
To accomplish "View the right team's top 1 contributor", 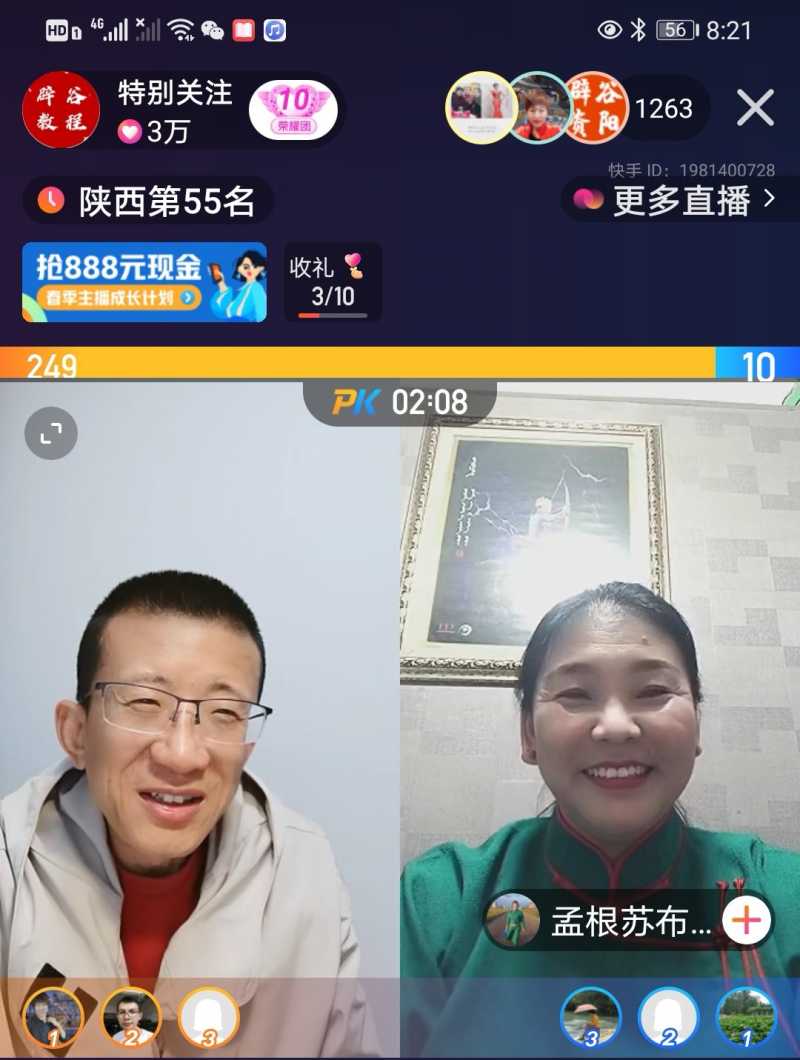I will [746, 1018].
